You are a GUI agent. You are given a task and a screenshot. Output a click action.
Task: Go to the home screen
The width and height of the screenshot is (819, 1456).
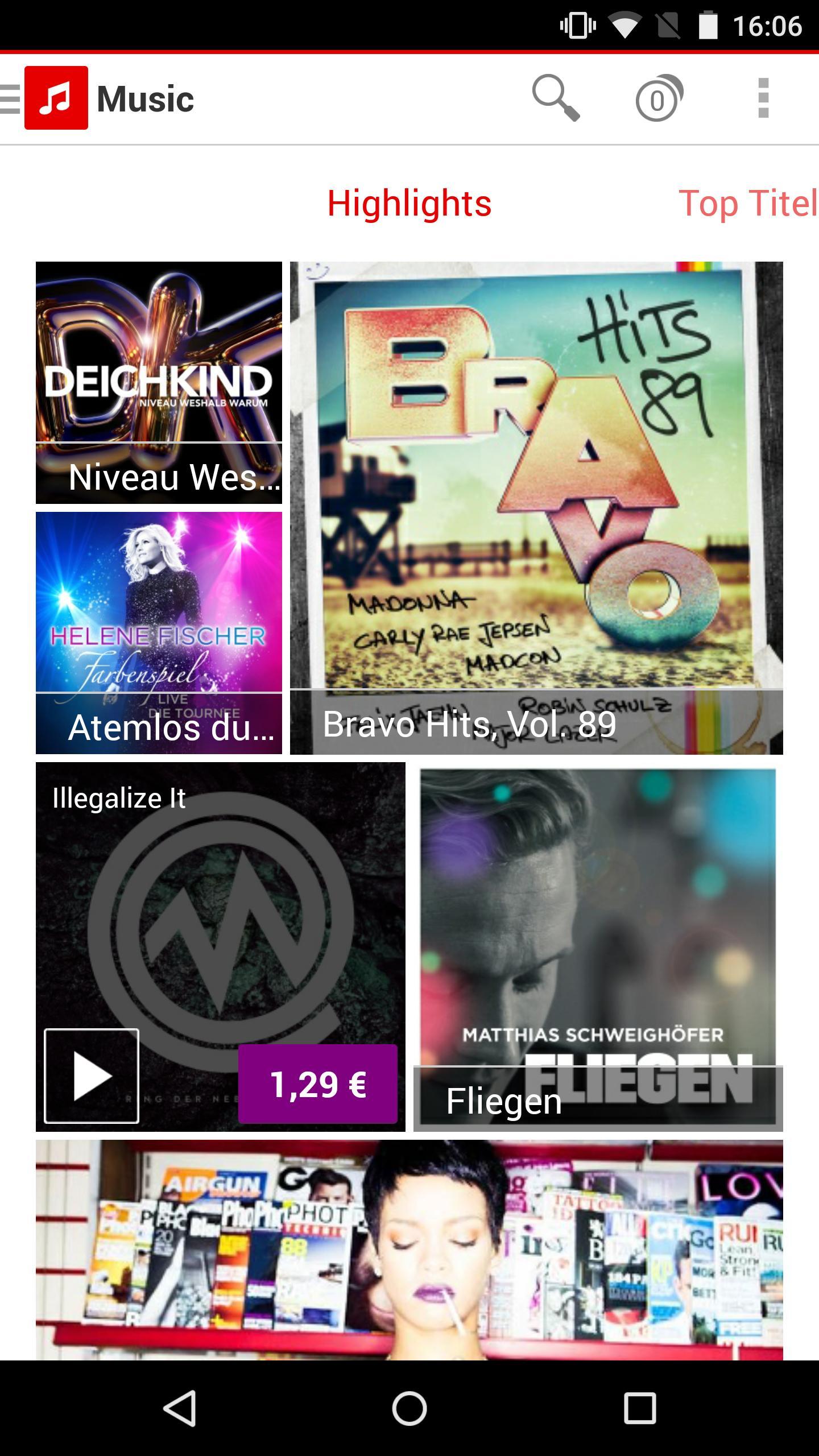(409, 1408)
